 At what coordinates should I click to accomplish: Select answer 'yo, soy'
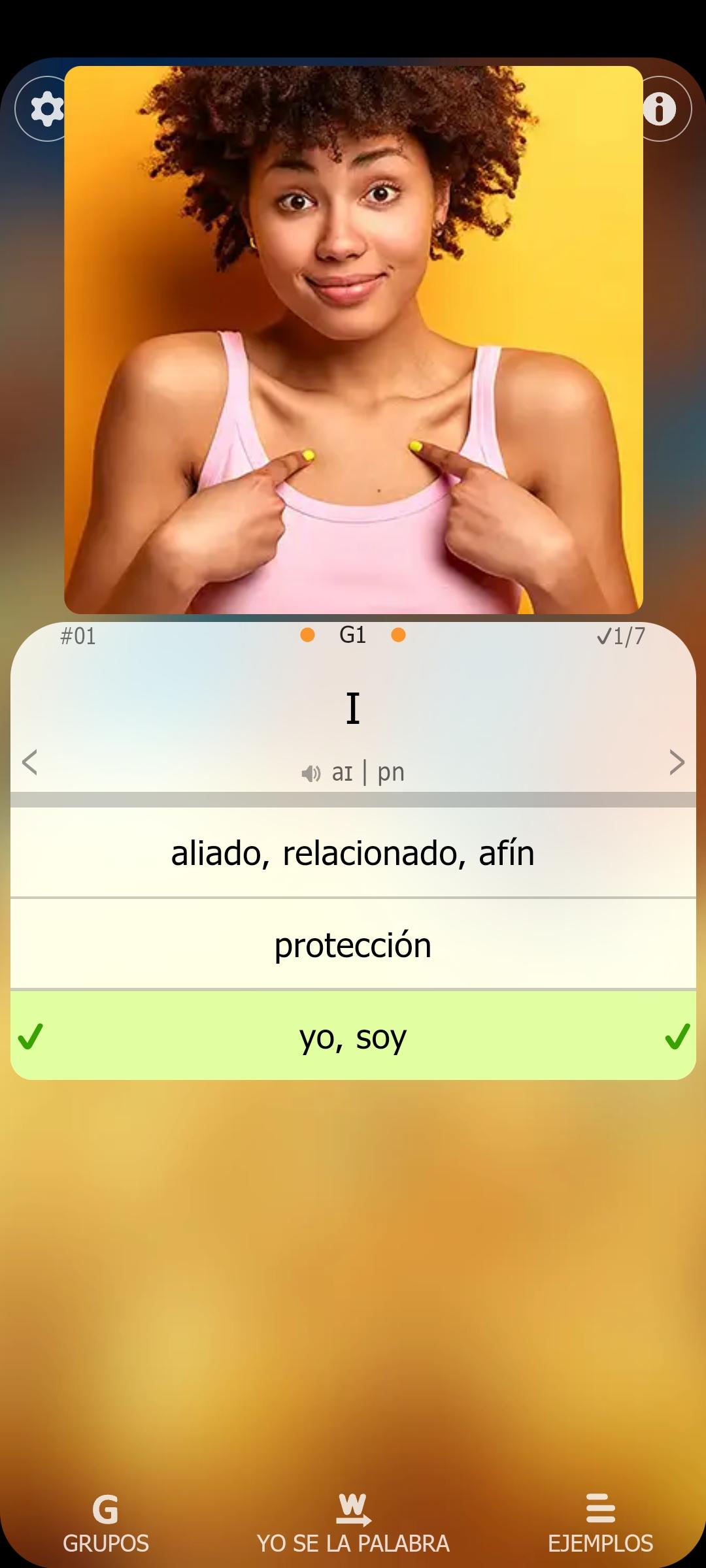pos(353,1036)
